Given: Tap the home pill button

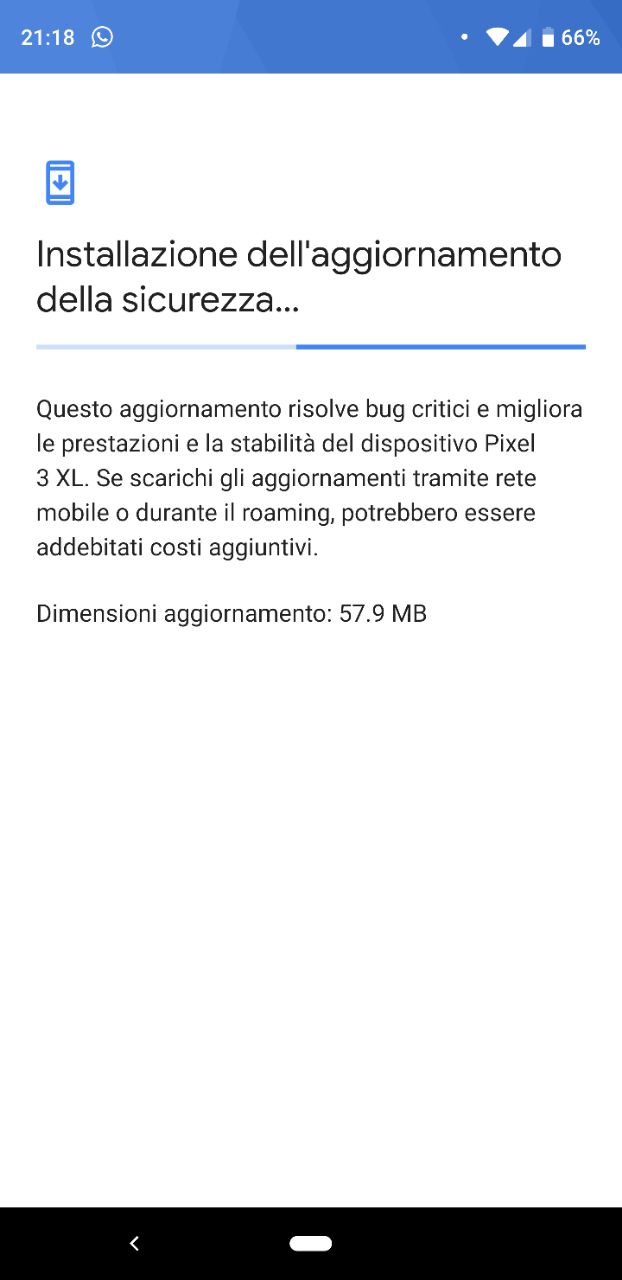Looking at the screenshot, I should [311, 1243].
